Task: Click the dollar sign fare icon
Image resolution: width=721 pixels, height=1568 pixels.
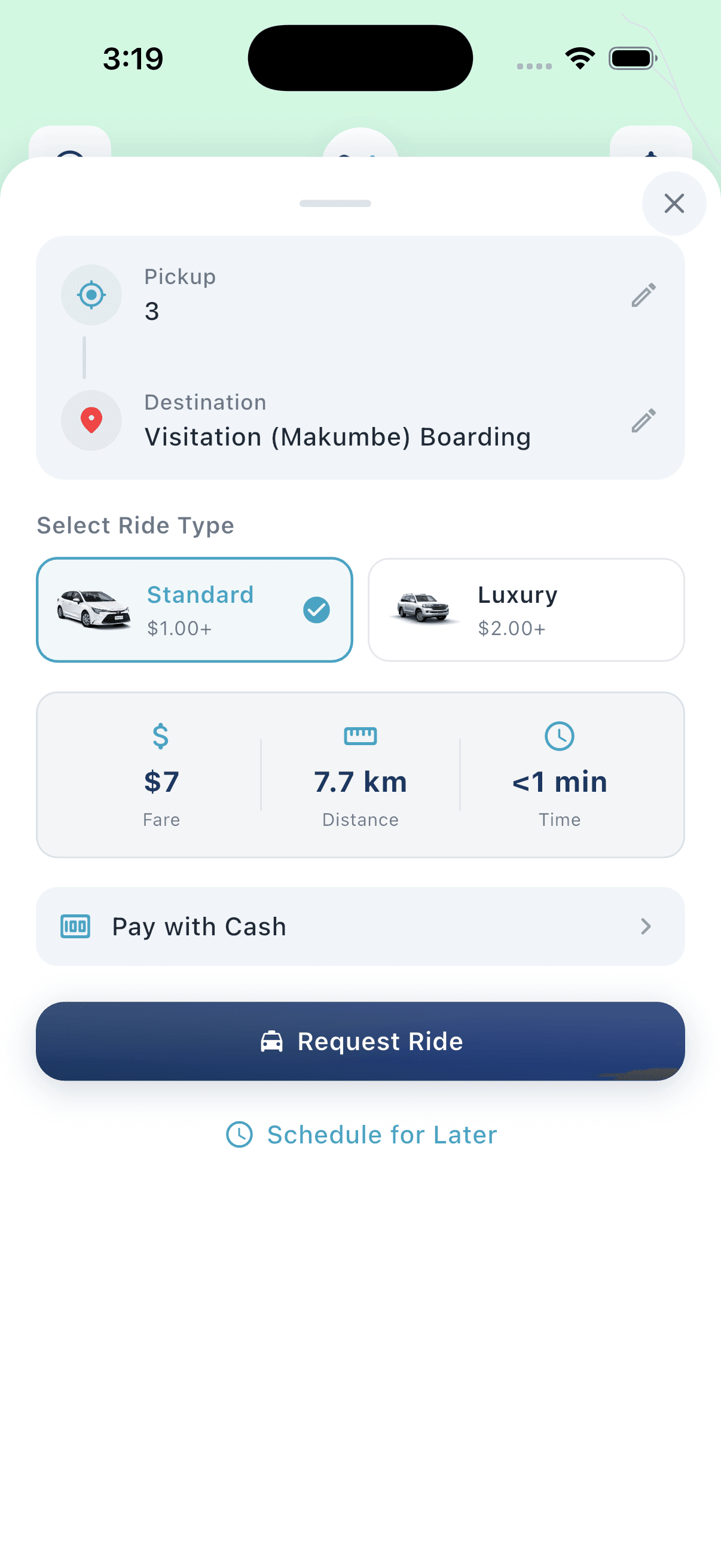Action: tap(161, 736)
